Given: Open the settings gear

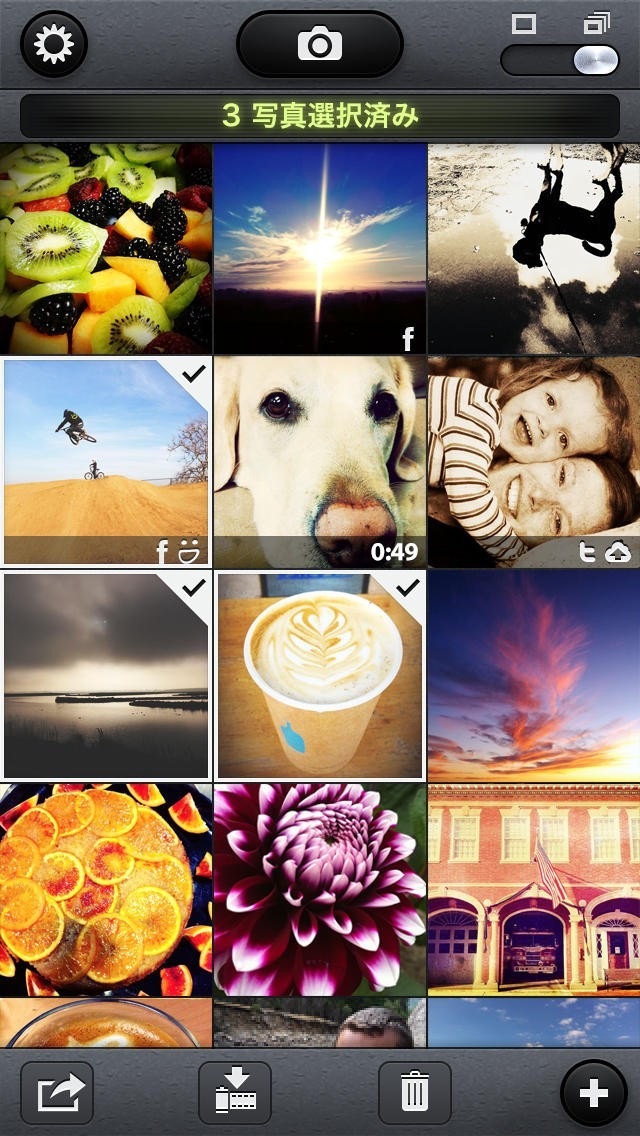Looking at the screenshot, I should pyautogui.click(x=54, y=45).
